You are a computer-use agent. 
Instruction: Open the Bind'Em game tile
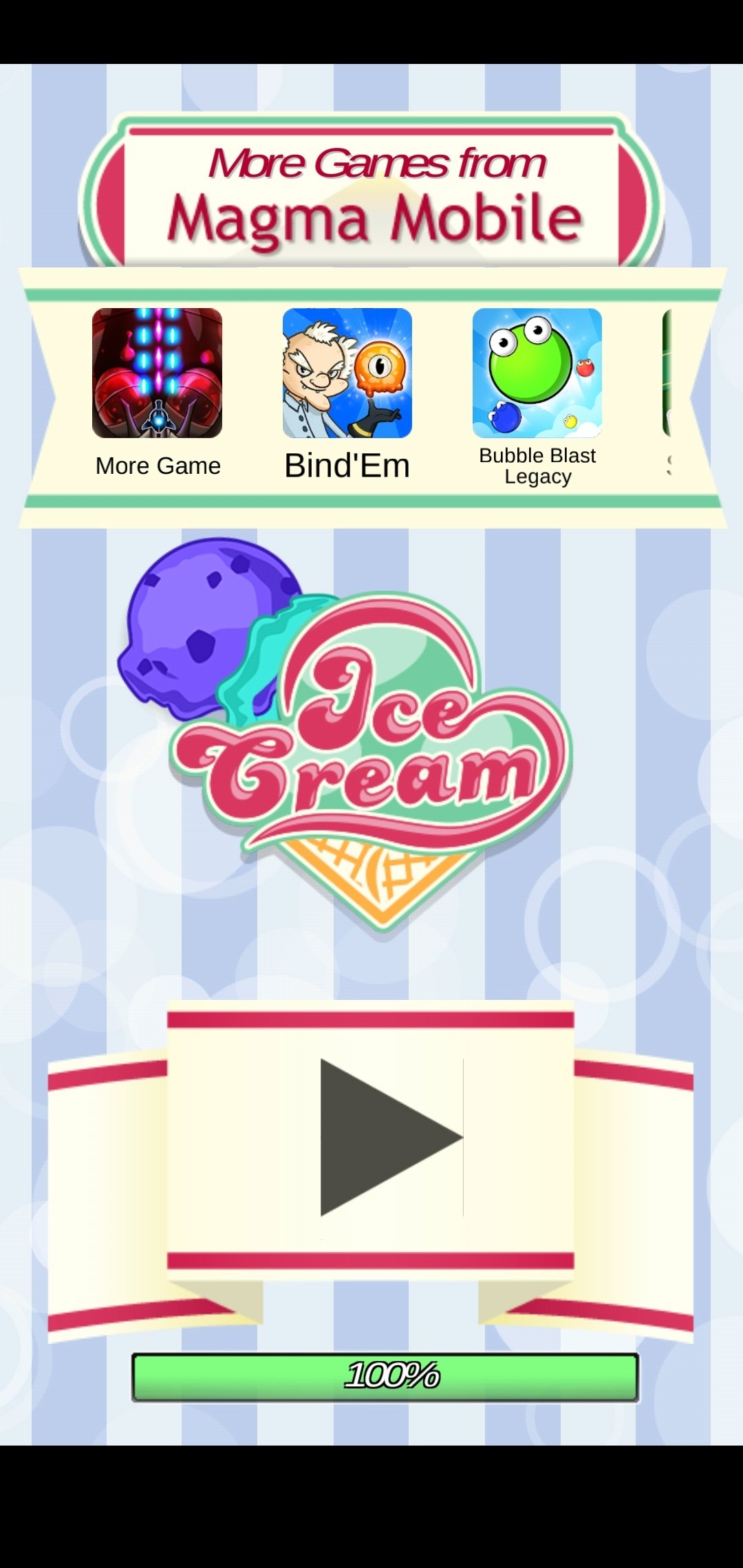[347, 394]
